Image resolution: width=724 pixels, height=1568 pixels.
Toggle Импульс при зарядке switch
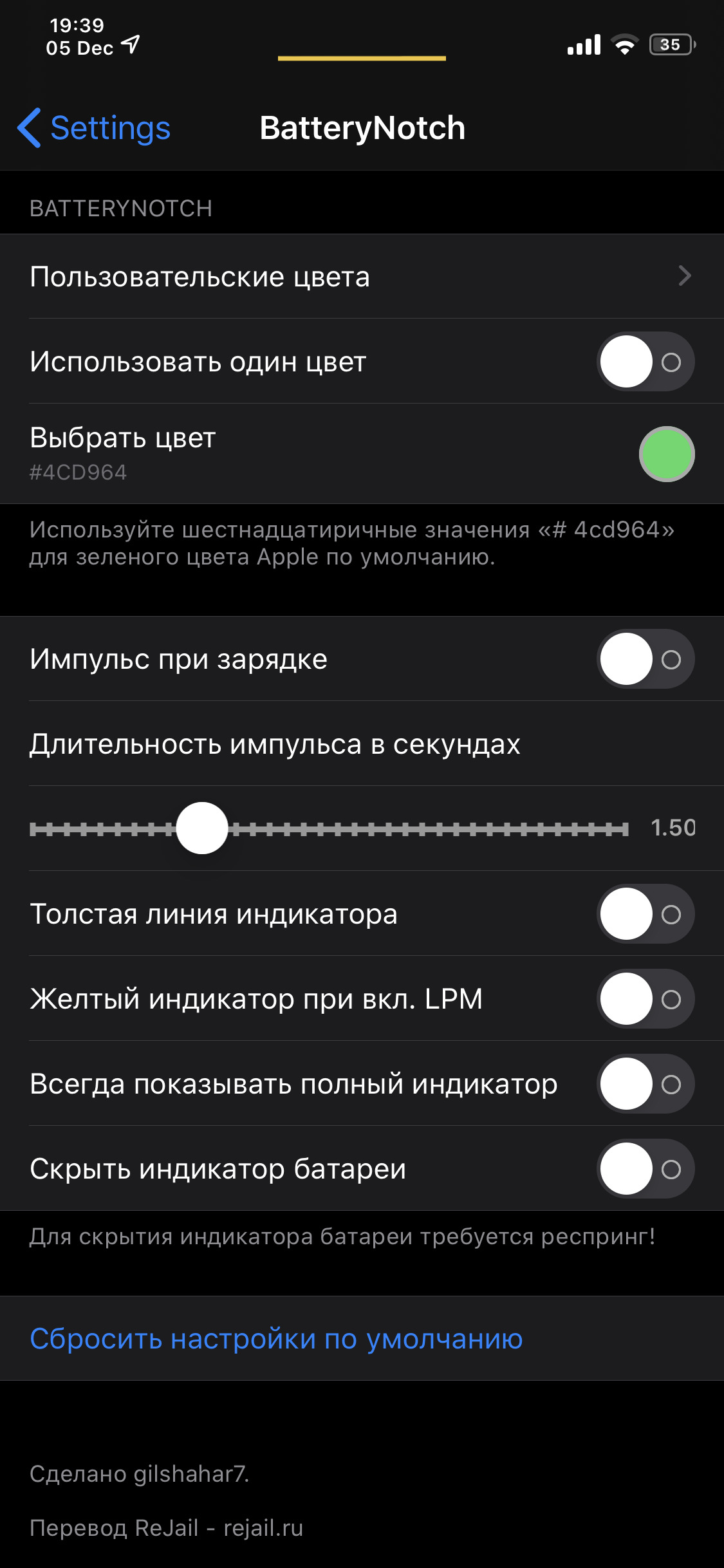coord(645,659)
